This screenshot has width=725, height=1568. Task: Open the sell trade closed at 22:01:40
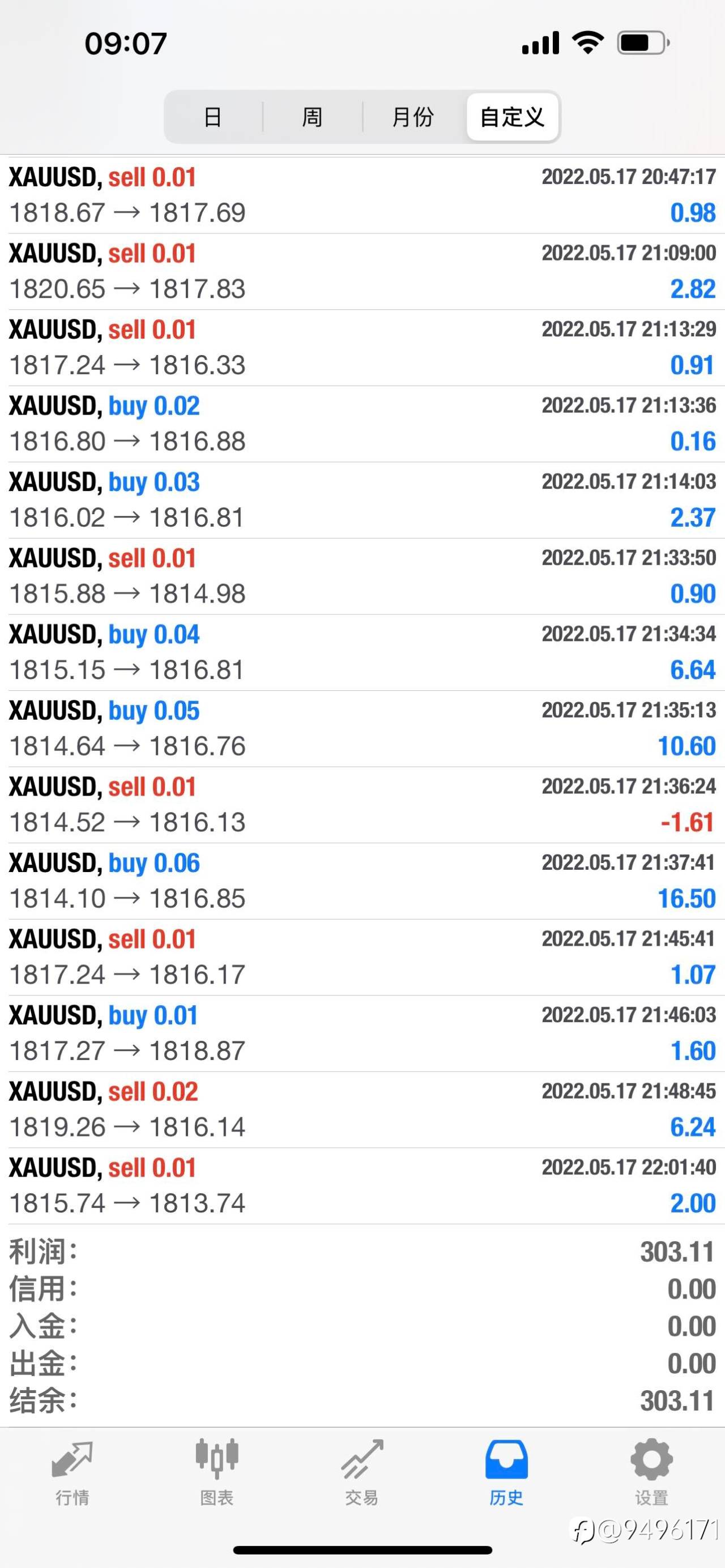(362, 1186)
